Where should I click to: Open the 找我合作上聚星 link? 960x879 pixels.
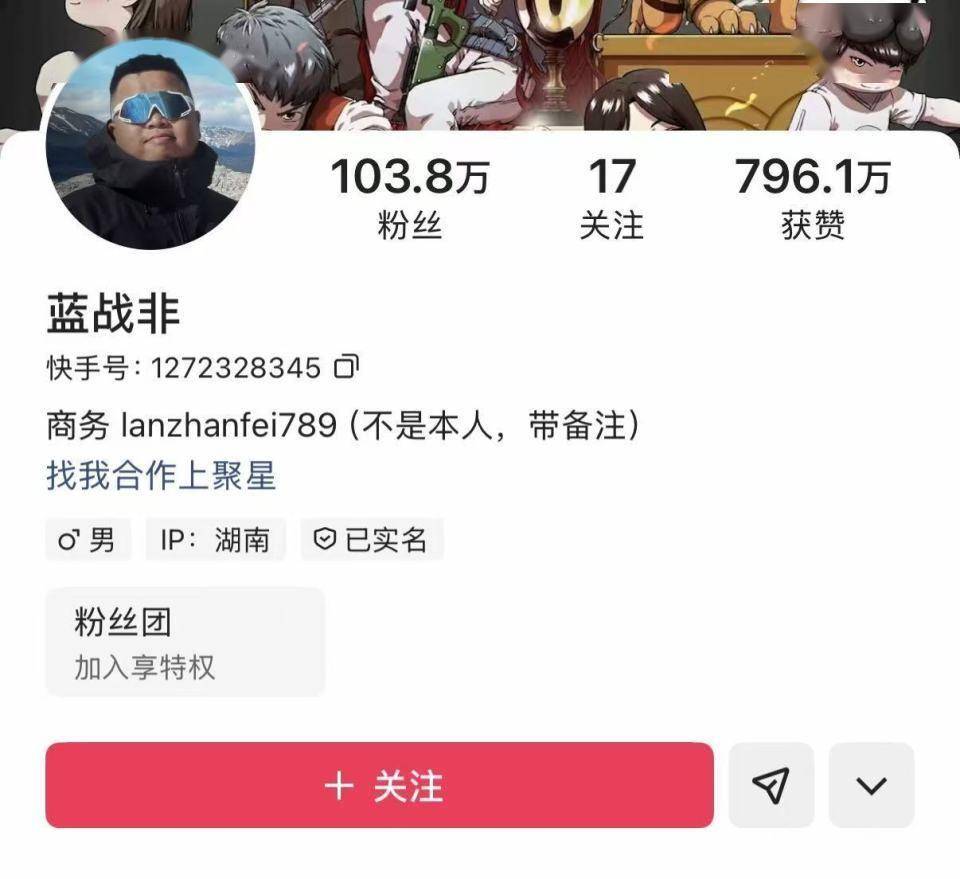pyautogui.click(x=161, y=476)
